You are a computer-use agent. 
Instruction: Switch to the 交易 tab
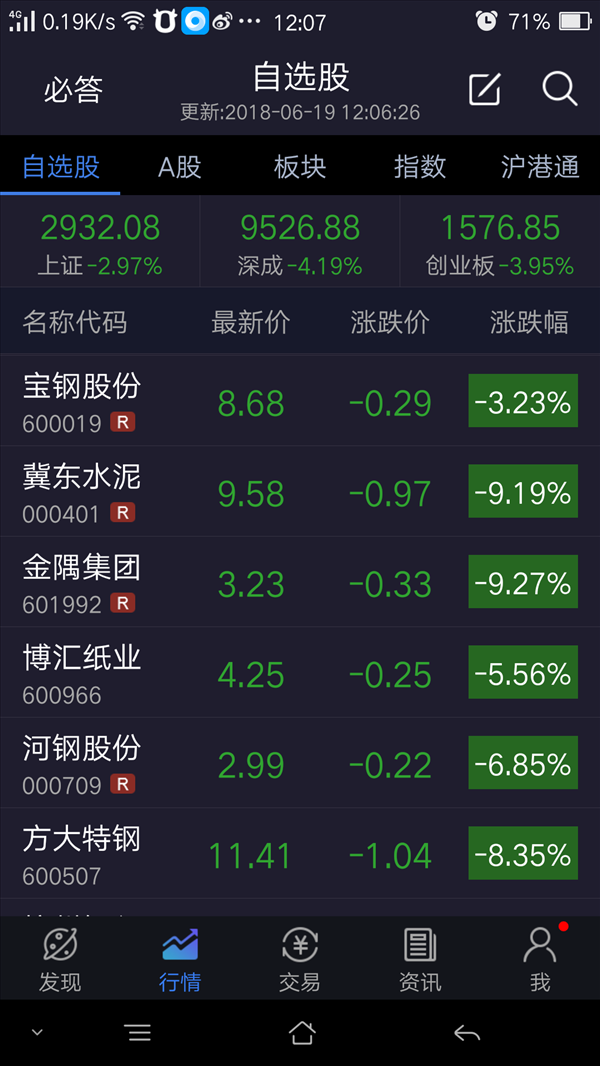point(300,959)
